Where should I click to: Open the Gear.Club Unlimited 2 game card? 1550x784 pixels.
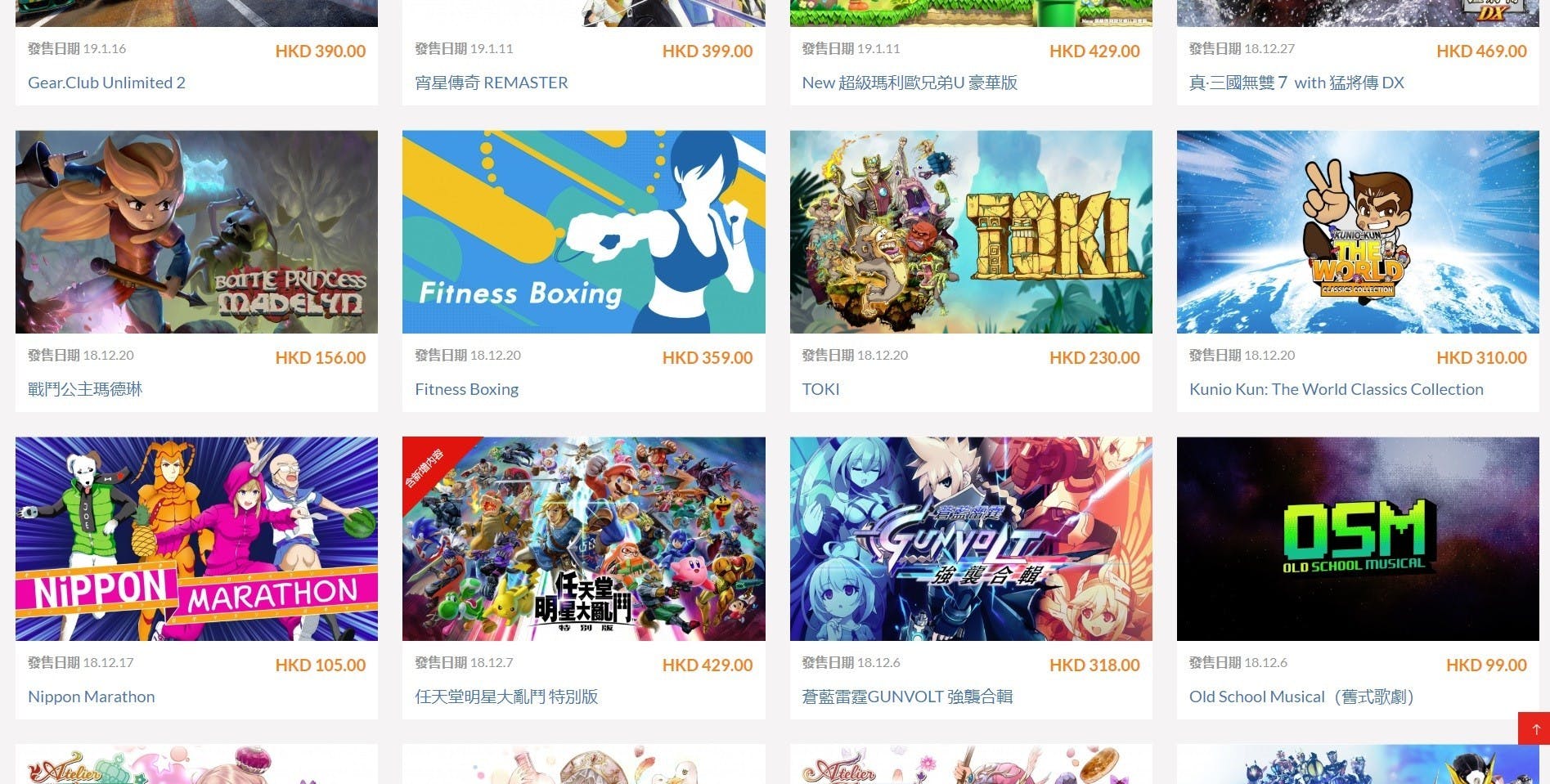click(x=106, y=83)
